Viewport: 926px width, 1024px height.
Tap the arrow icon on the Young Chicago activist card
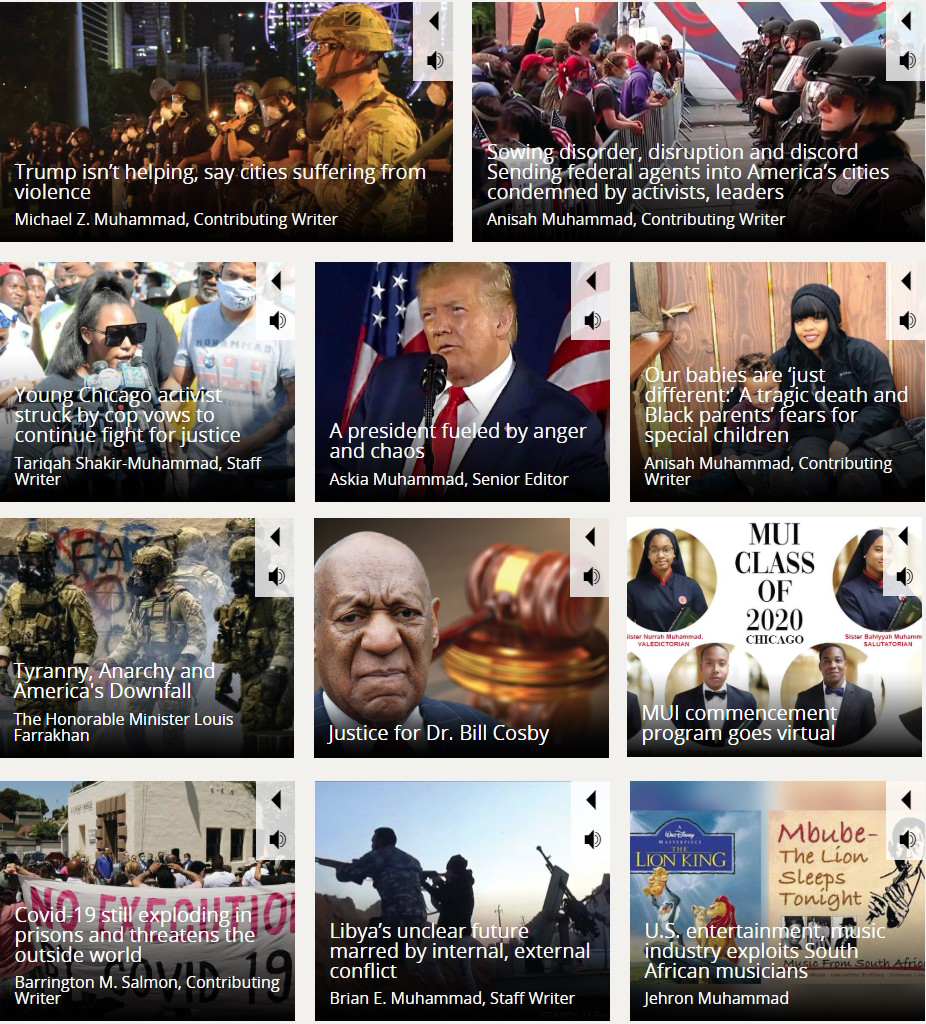coord(276,281)
